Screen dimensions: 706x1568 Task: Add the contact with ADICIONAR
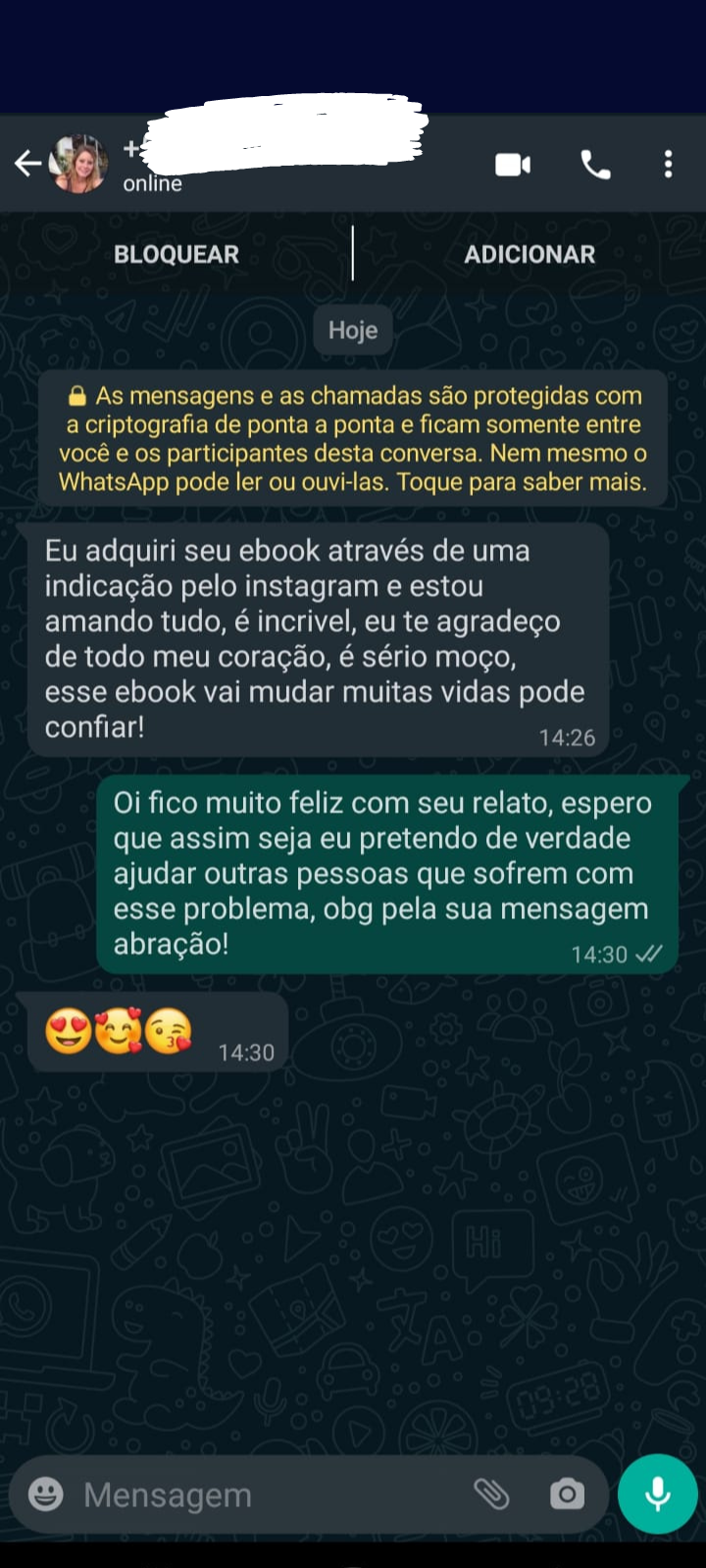click(x=529, y=255)
